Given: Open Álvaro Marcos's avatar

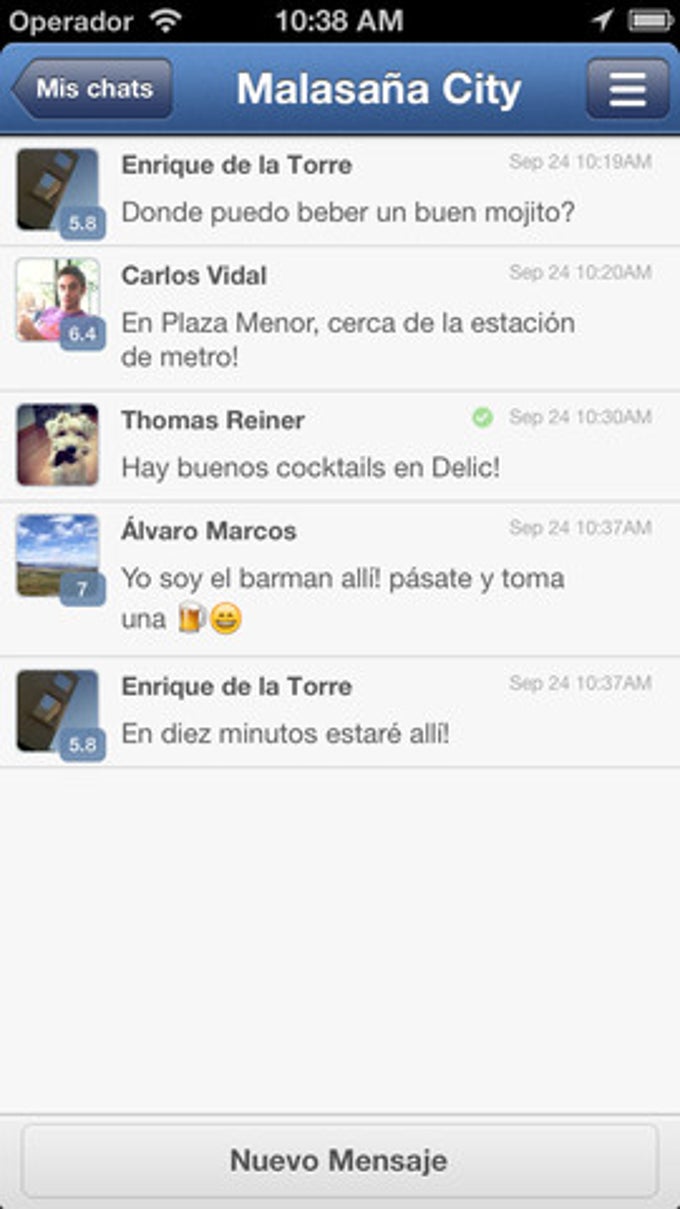Looking at the screenshot, I should [57, 555].
